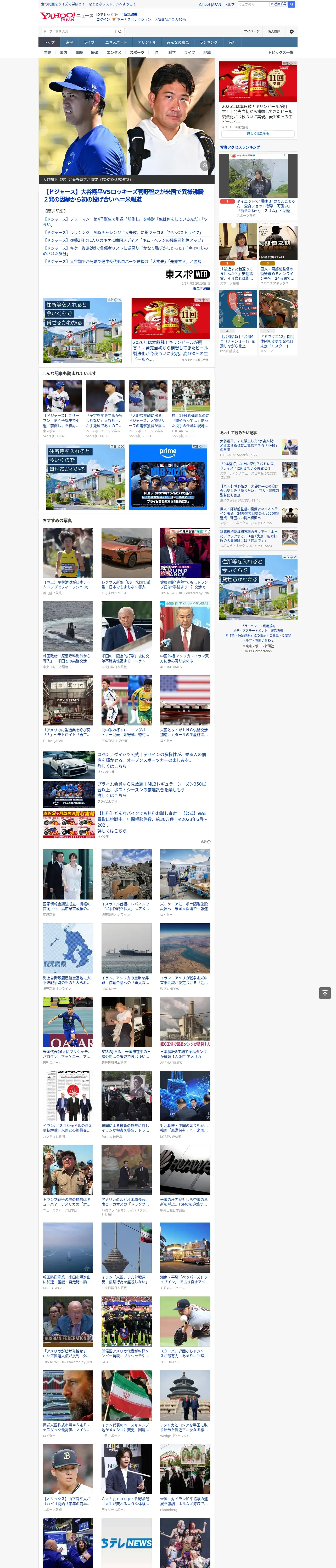Switch to the 速報 tab
336x1568 pixels.
click(x=69, y=43)
